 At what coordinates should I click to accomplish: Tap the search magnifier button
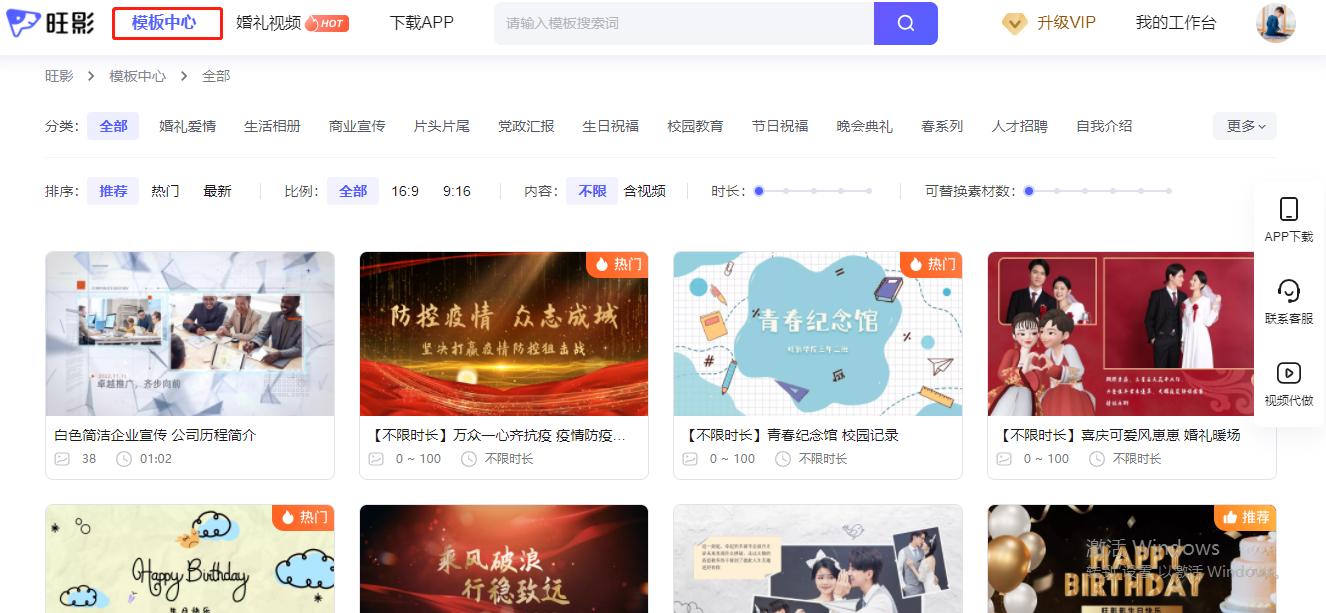[905, 23]
